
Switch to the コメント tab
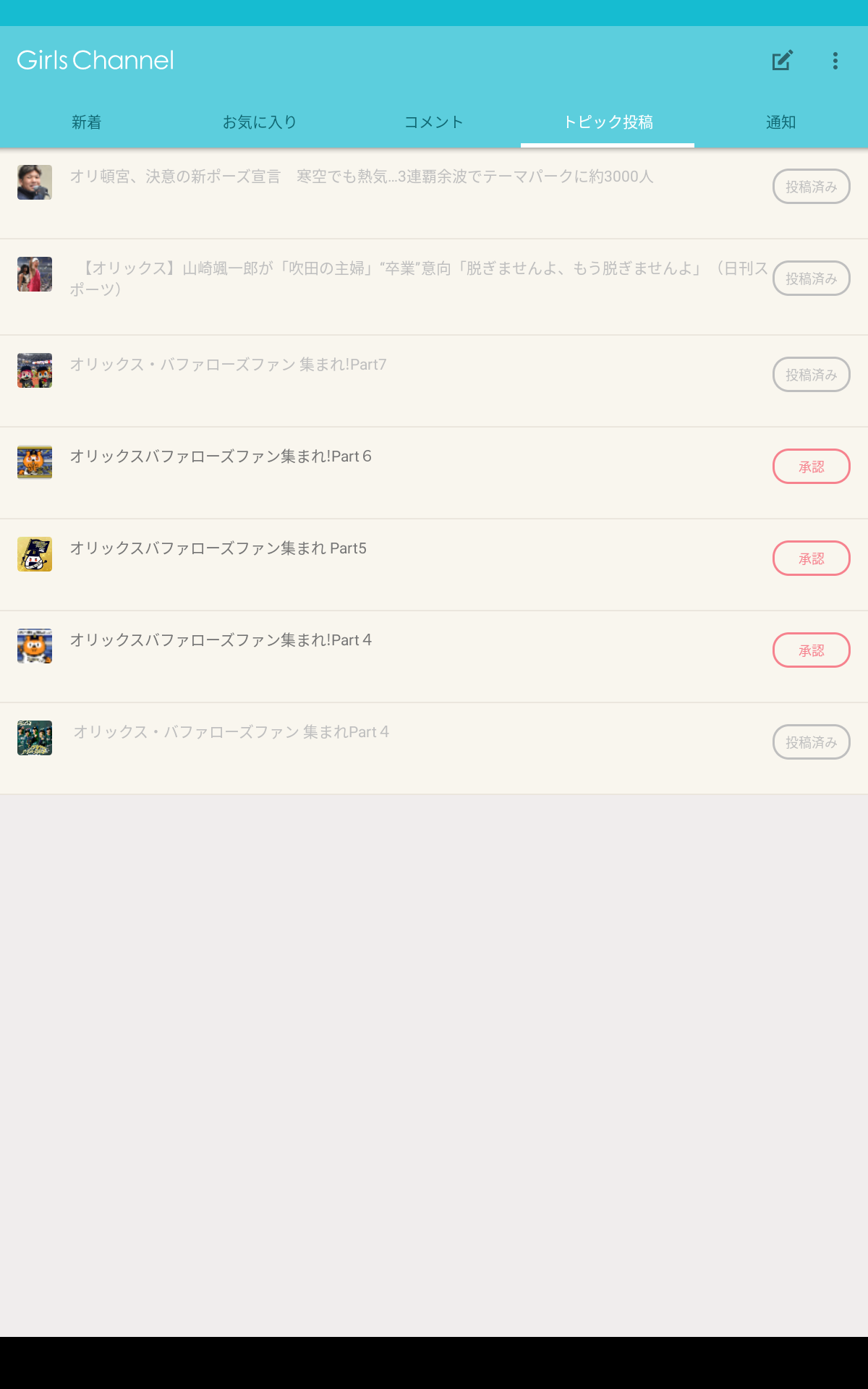434,122
